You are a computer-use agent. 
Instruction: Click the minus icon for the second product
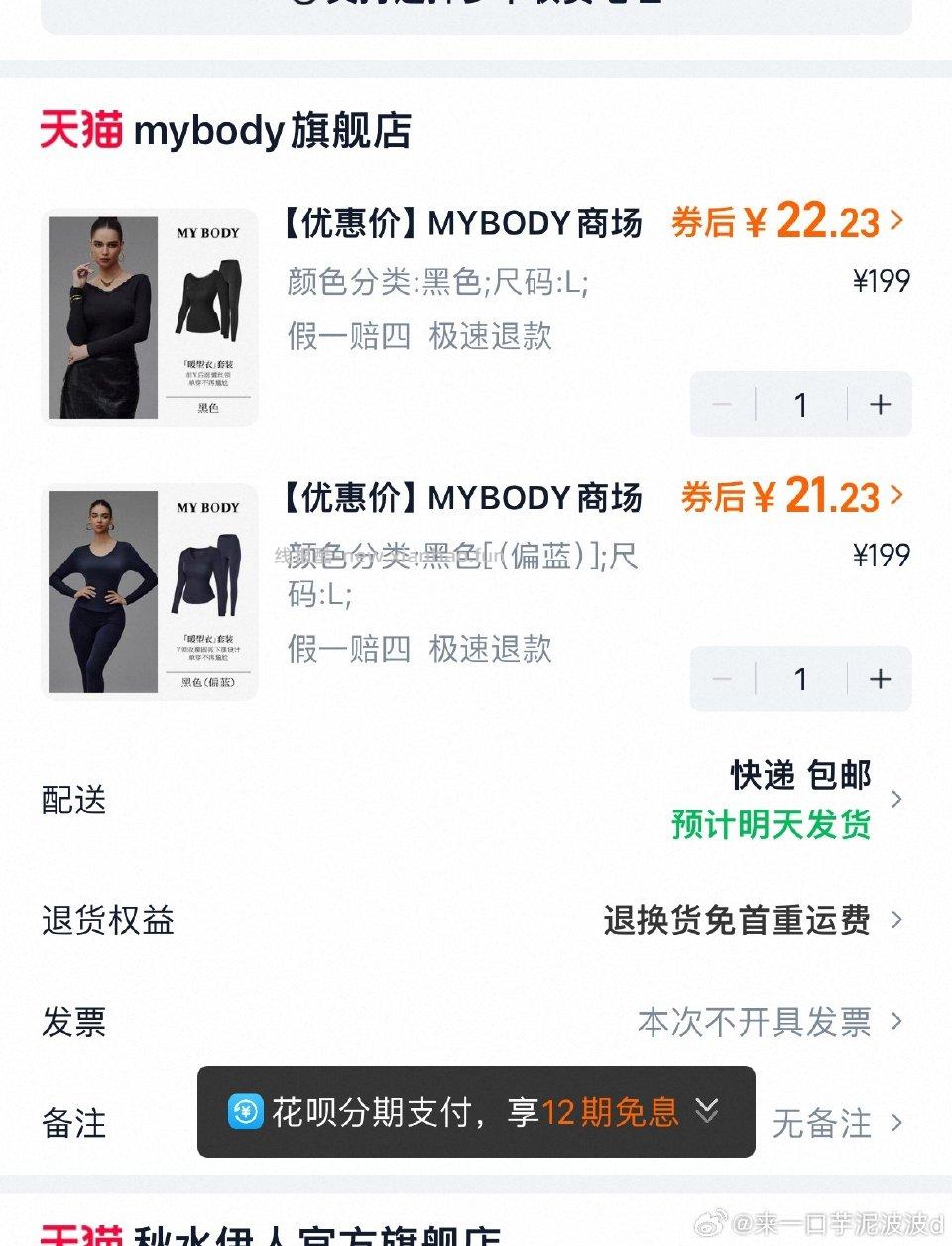point(722,679)
